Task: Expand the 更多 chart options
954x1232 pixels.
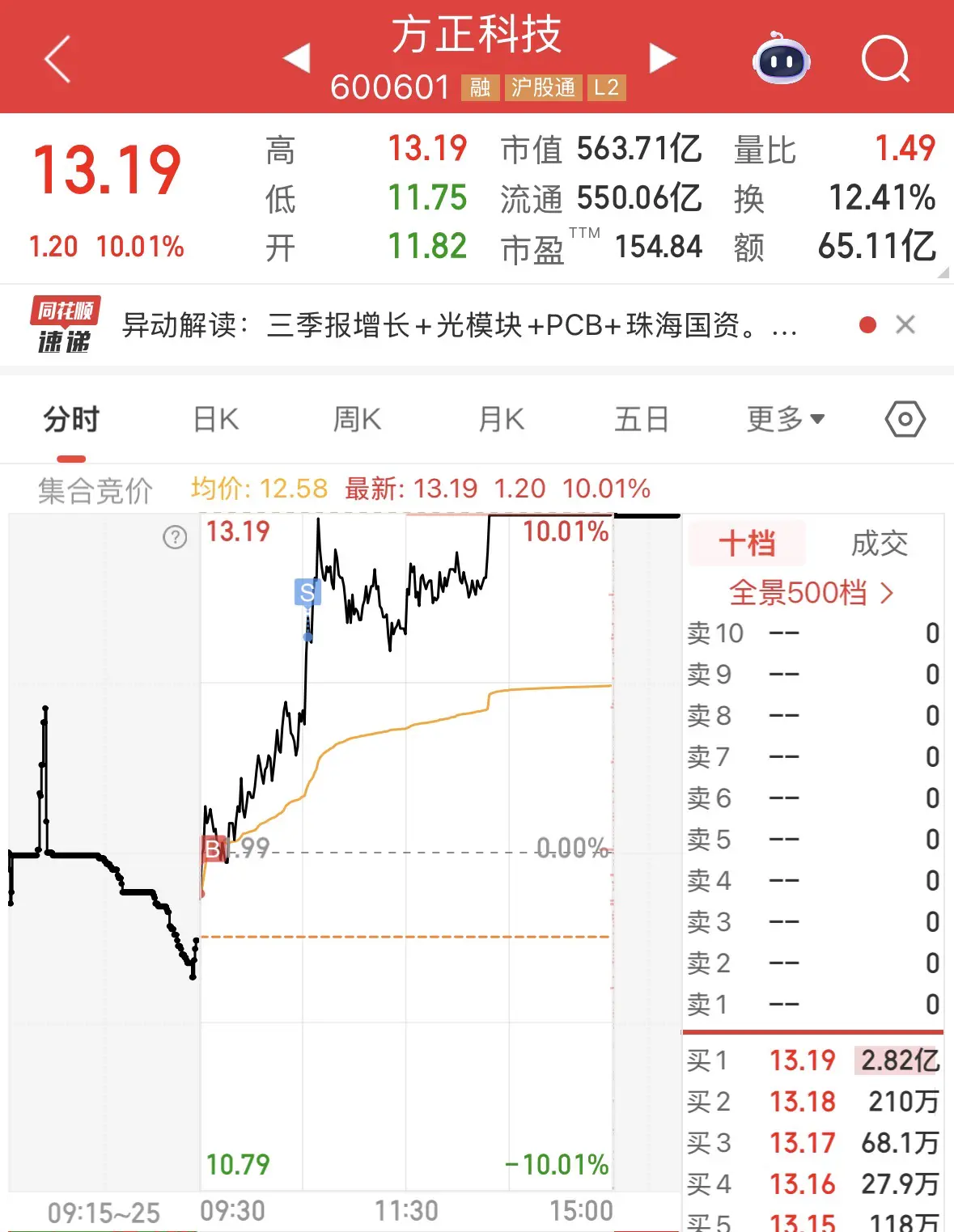Action: 785,420
